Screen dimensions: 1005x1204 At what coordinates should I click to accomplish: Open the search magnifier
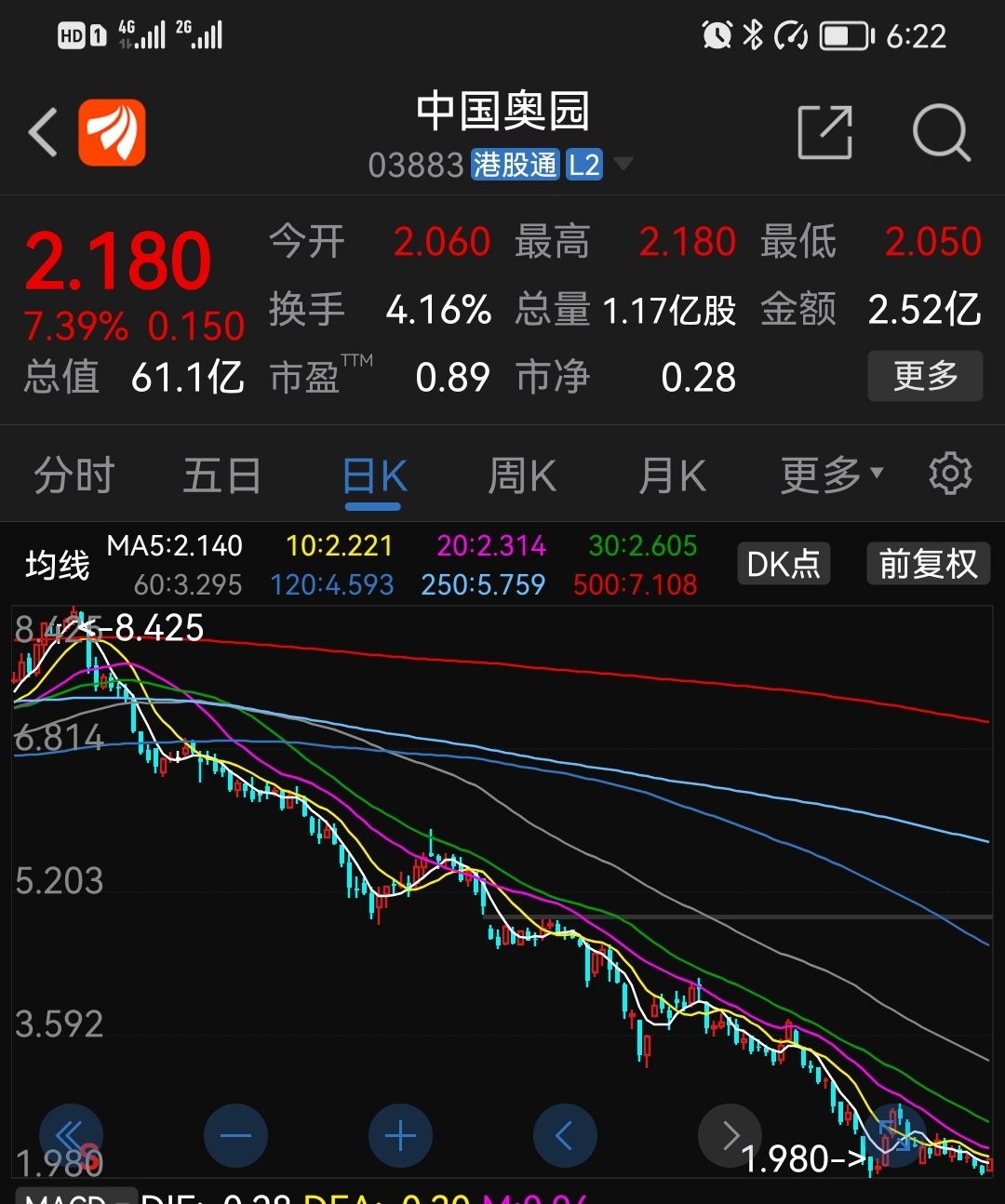[x=941, y=132]
